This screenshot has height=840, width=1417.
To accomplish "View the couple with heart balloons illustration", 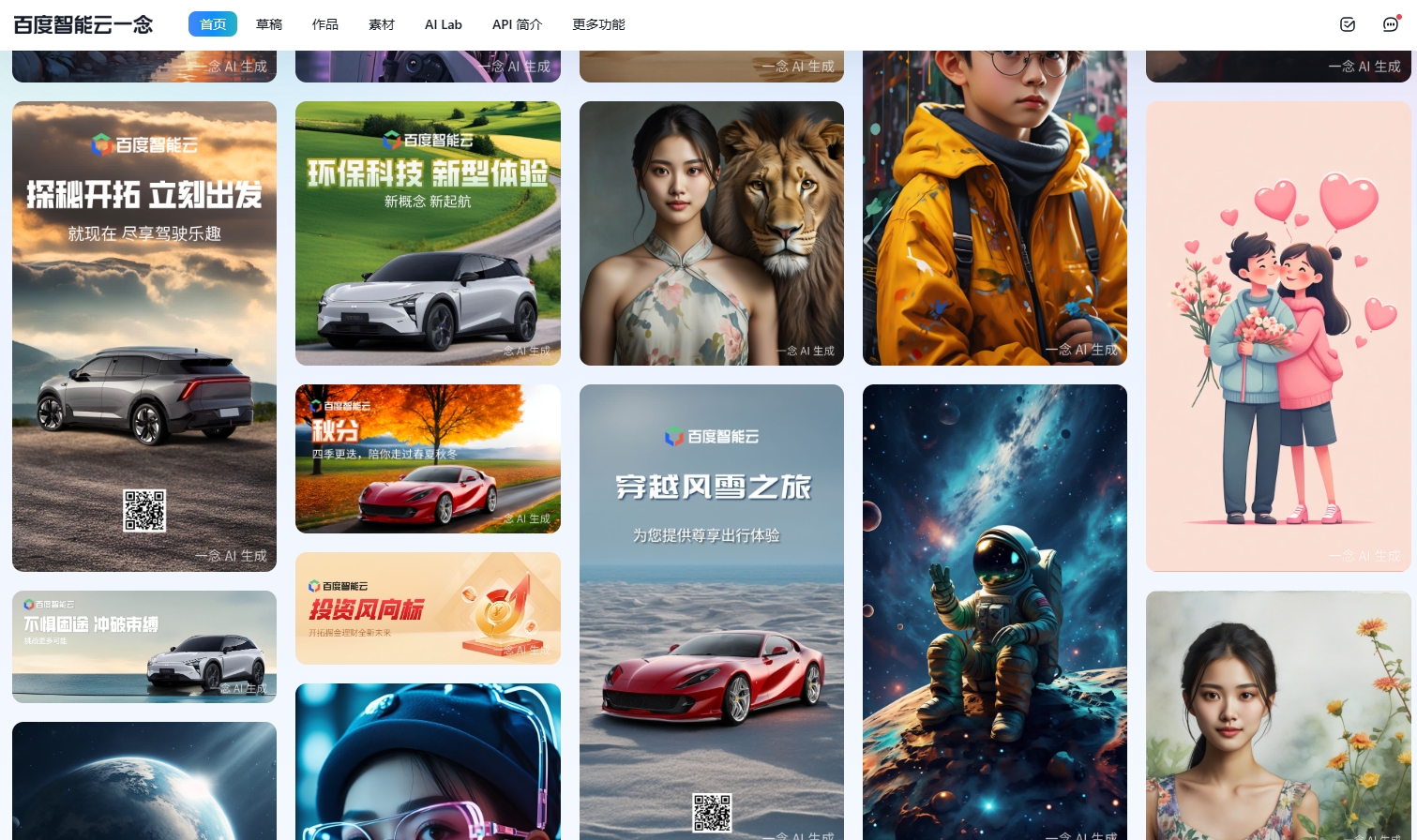I will tap(1278, 337).
